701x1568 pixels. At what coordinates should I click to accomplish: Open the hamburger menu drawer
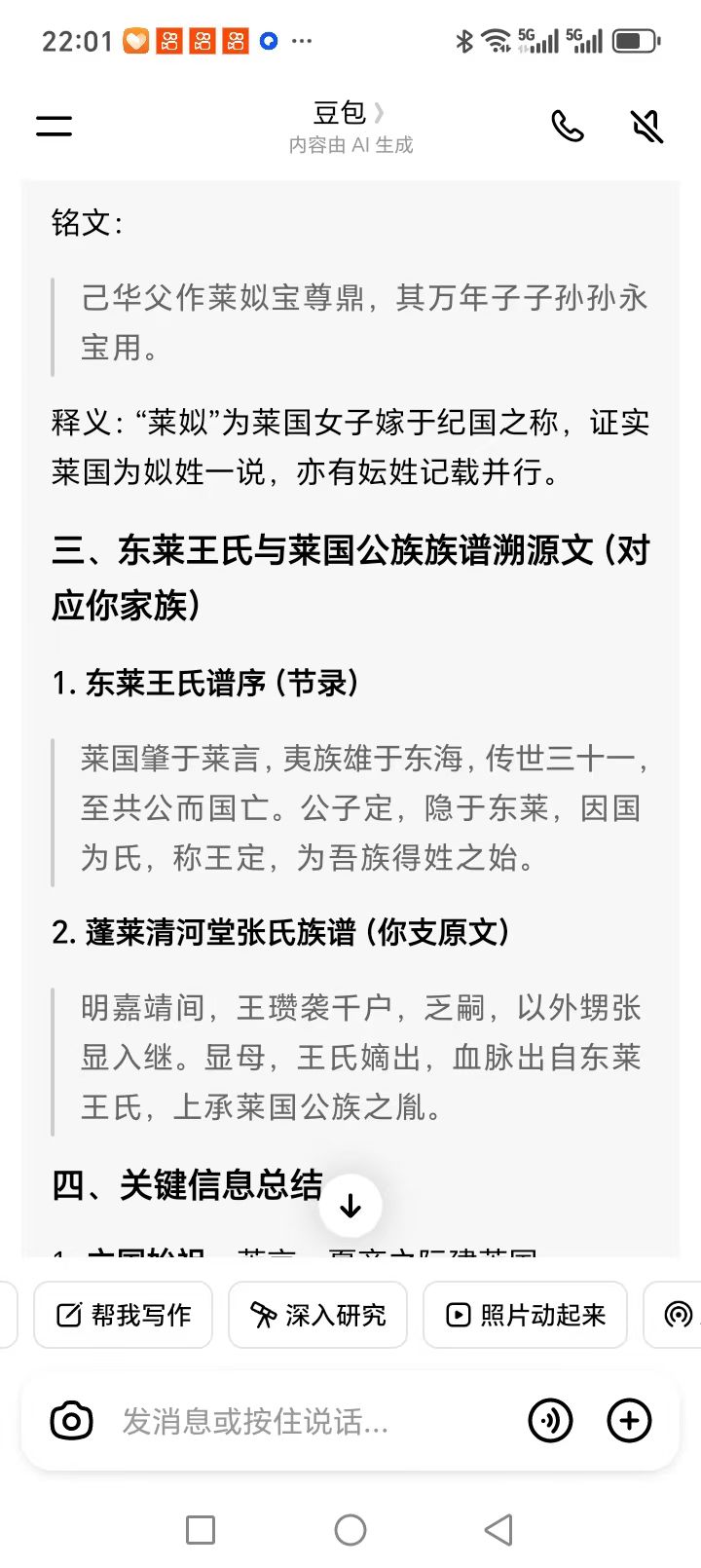[x=55, y=126]
